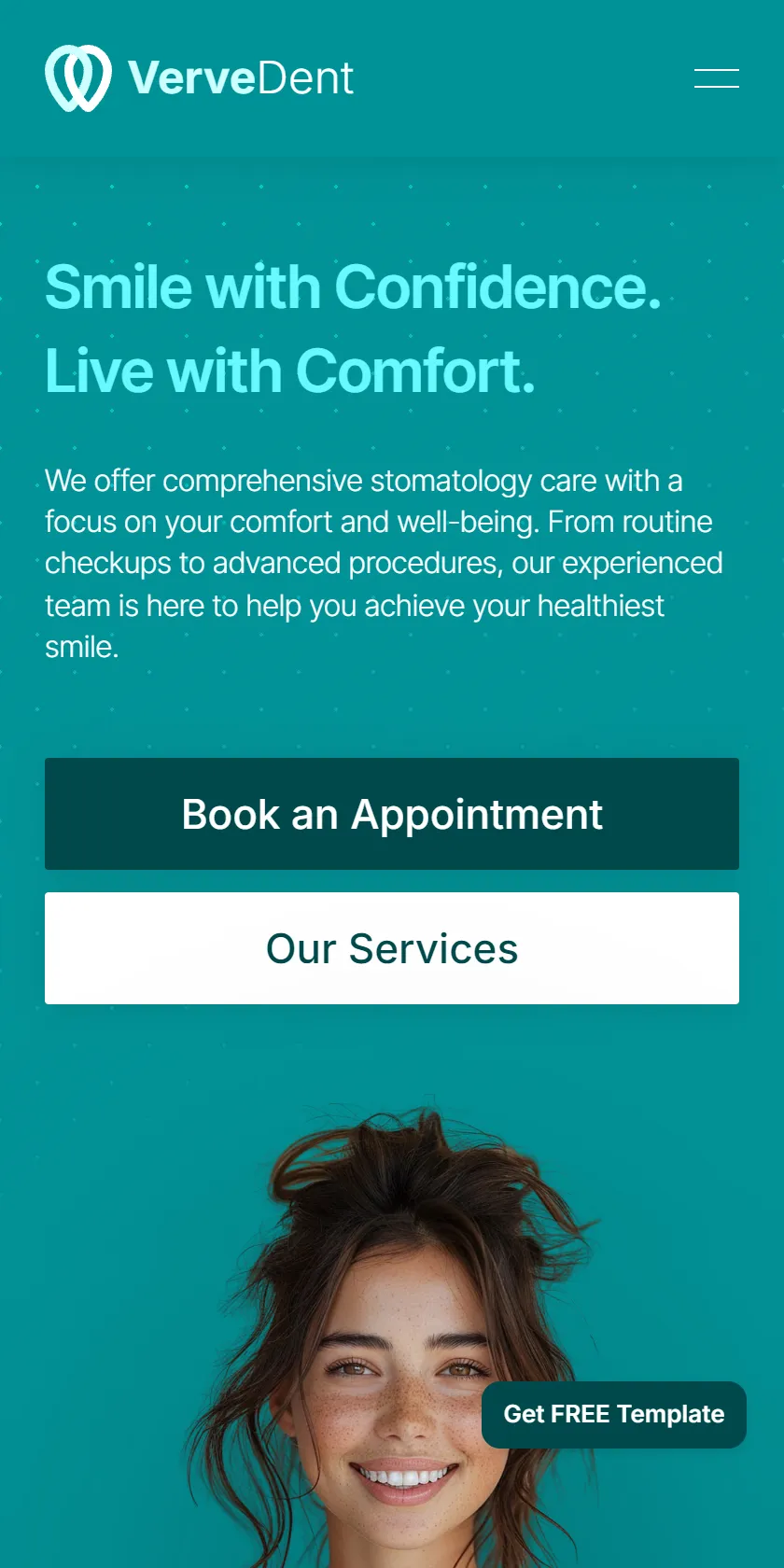Open the hamburger menu
784x1568 pixels.
pyautogui.click(x=717, y=78)
